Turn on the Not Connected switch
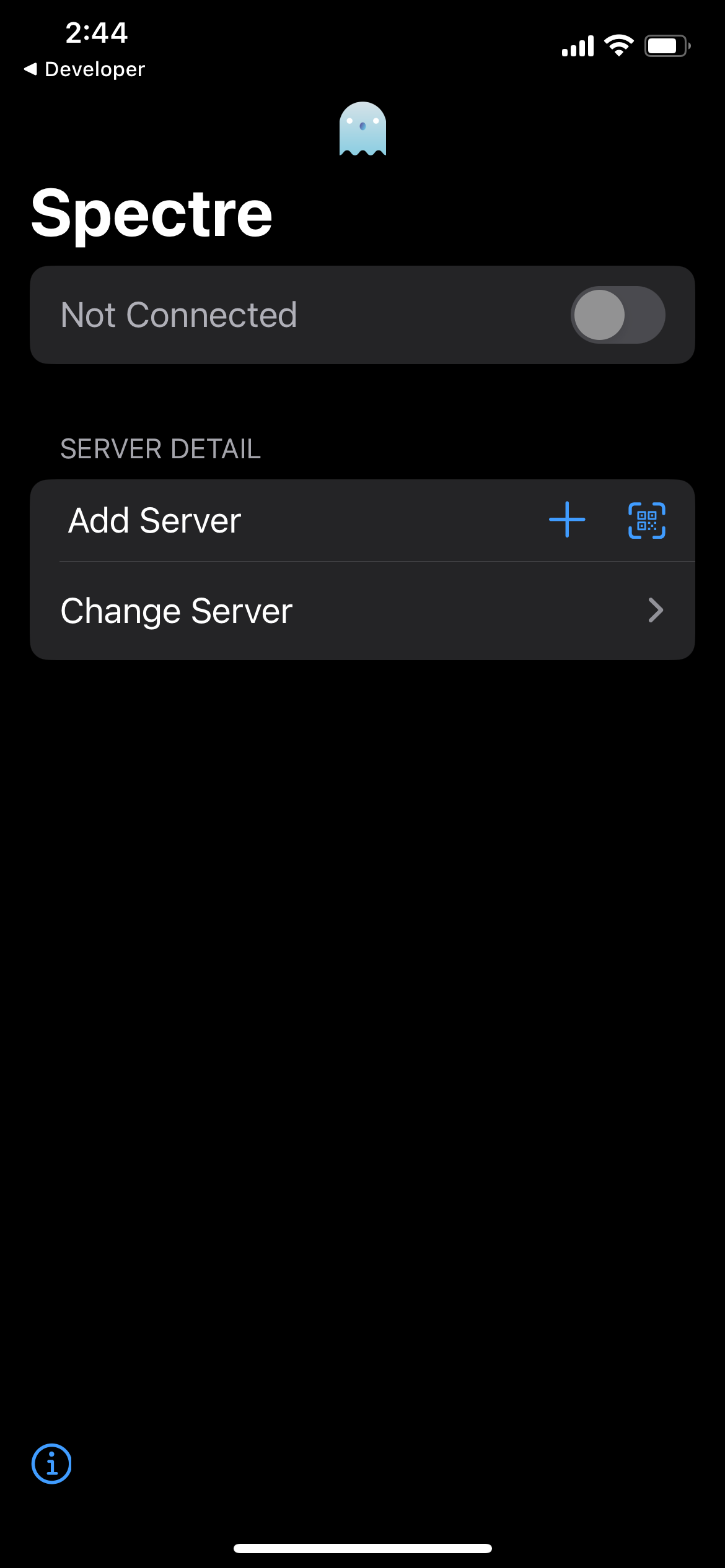This screenshot has width=725, height=1568. coord(618,315)
